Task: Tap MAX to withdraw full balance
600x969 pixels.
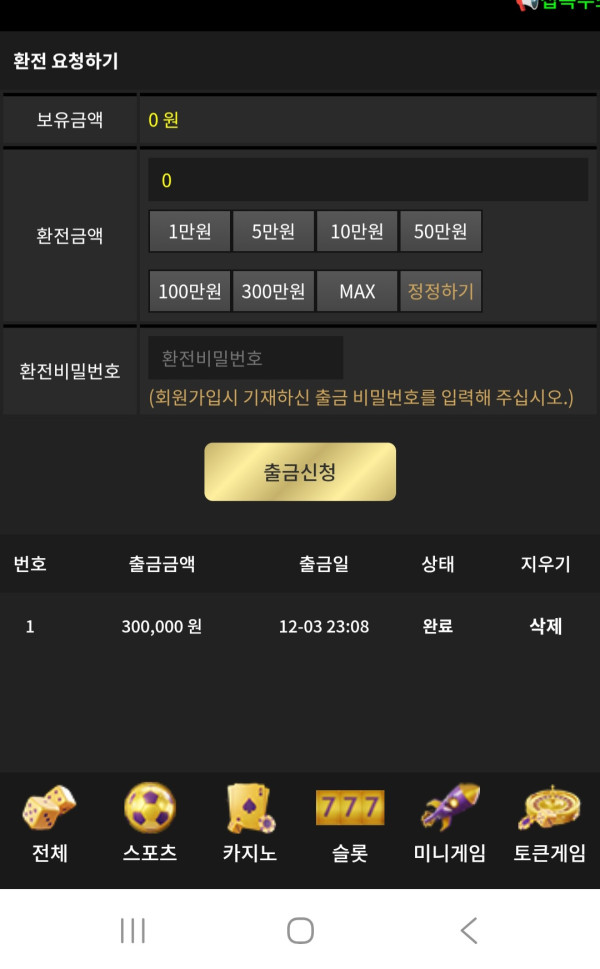Action: point(357,291)
